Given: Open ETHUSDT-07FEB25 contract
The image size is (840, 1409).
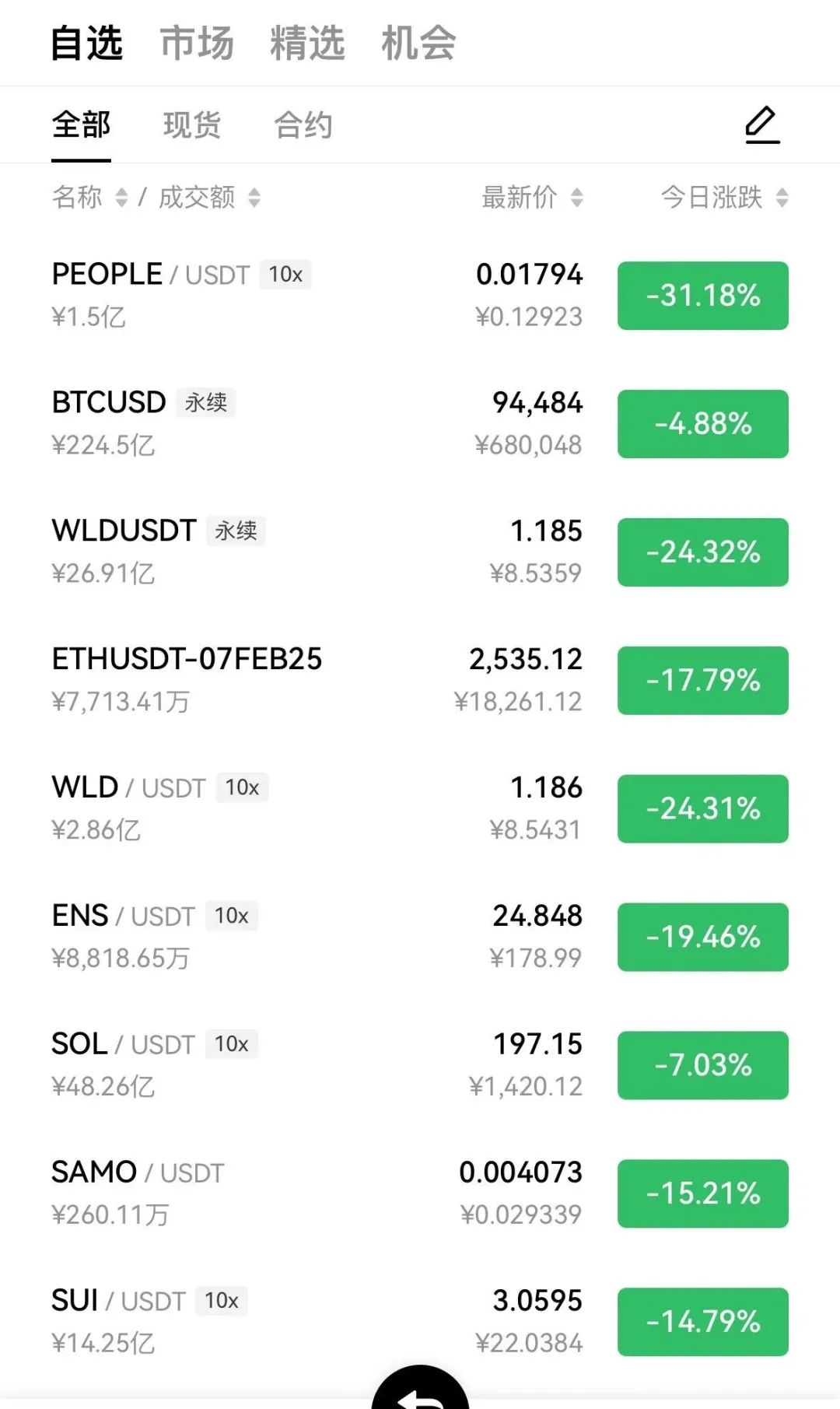Looking at the screenshot, I should (x=420, y=681).
